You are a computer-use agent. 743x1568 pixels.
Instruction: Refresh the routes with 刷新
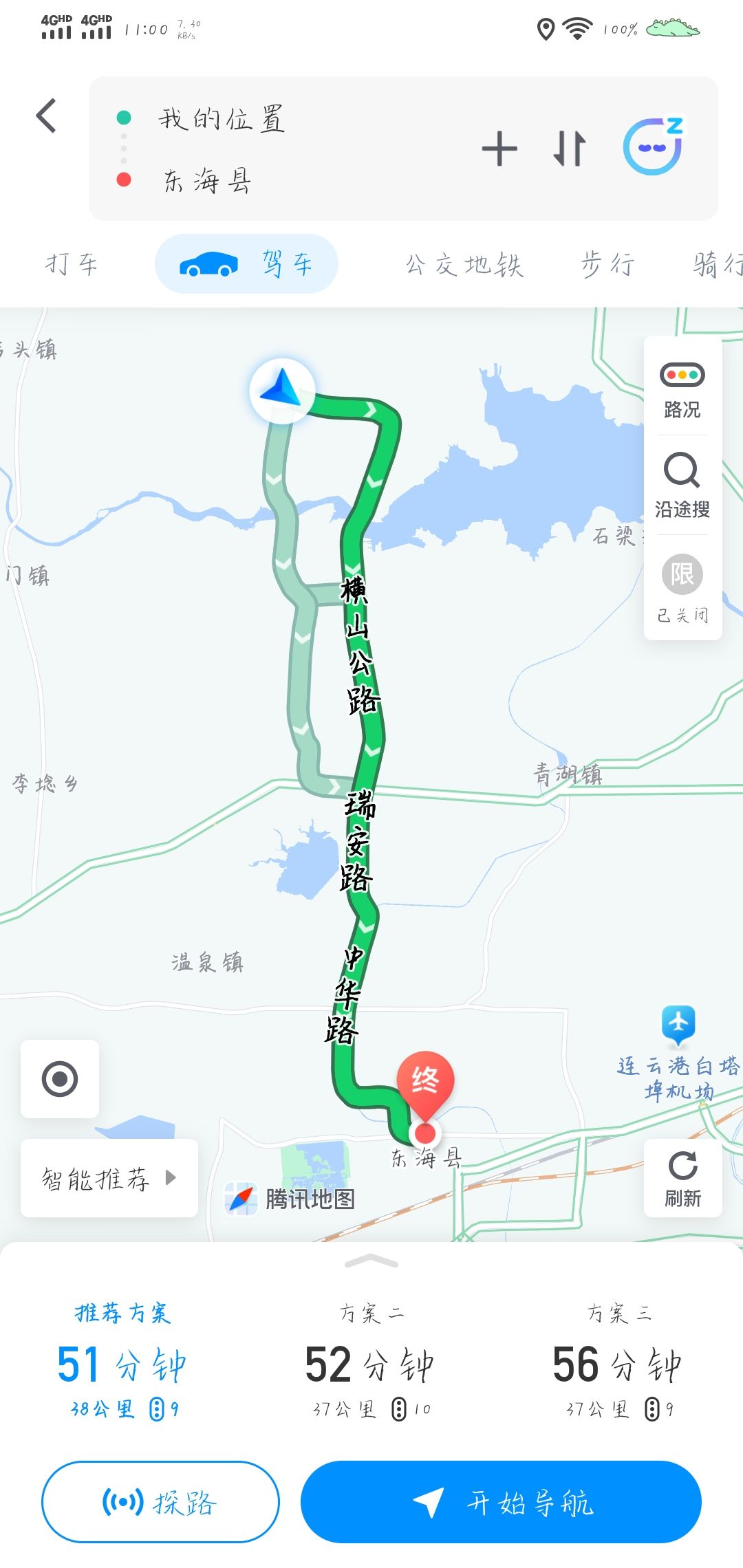[x=682, y=1178]
